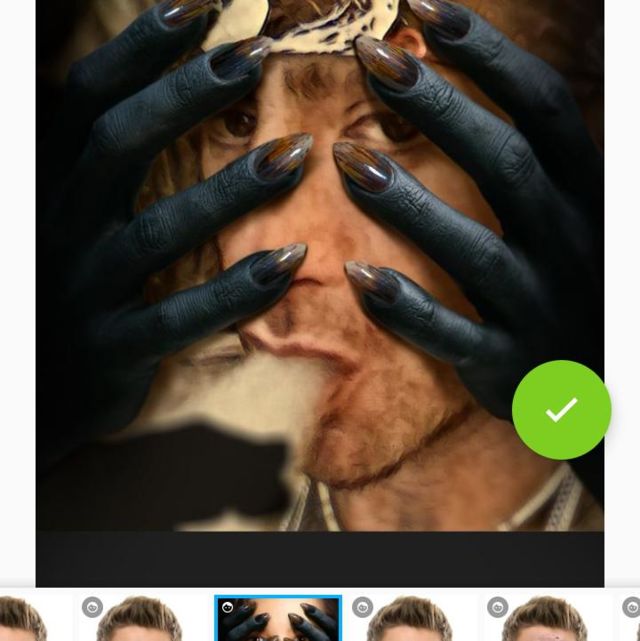Confirm the edit with the green checkmark
The height and width of the screenshot is (641, 640).
(x=561, y=409)
